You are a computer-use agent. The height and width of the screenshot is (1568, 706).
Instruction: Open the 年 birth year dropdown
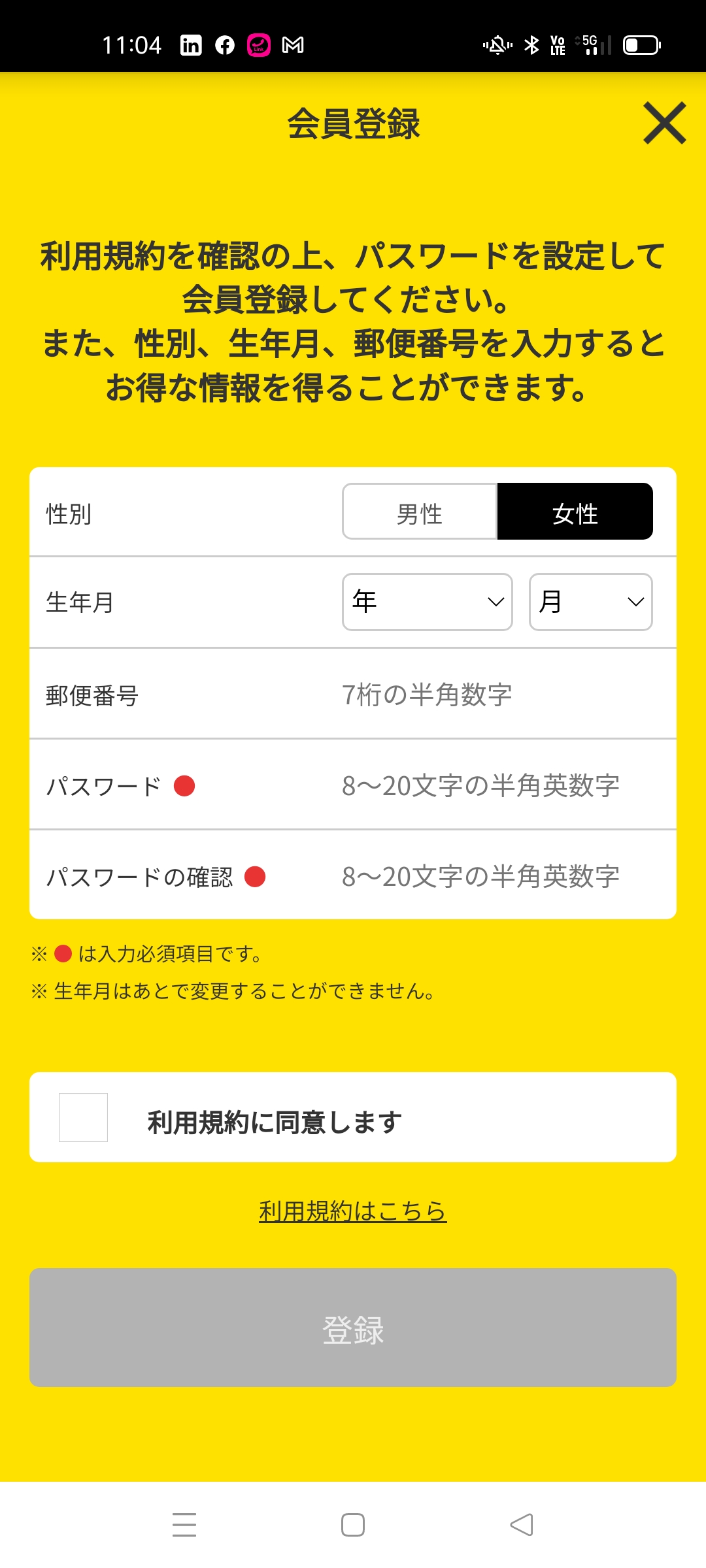(x=428, y=602)
